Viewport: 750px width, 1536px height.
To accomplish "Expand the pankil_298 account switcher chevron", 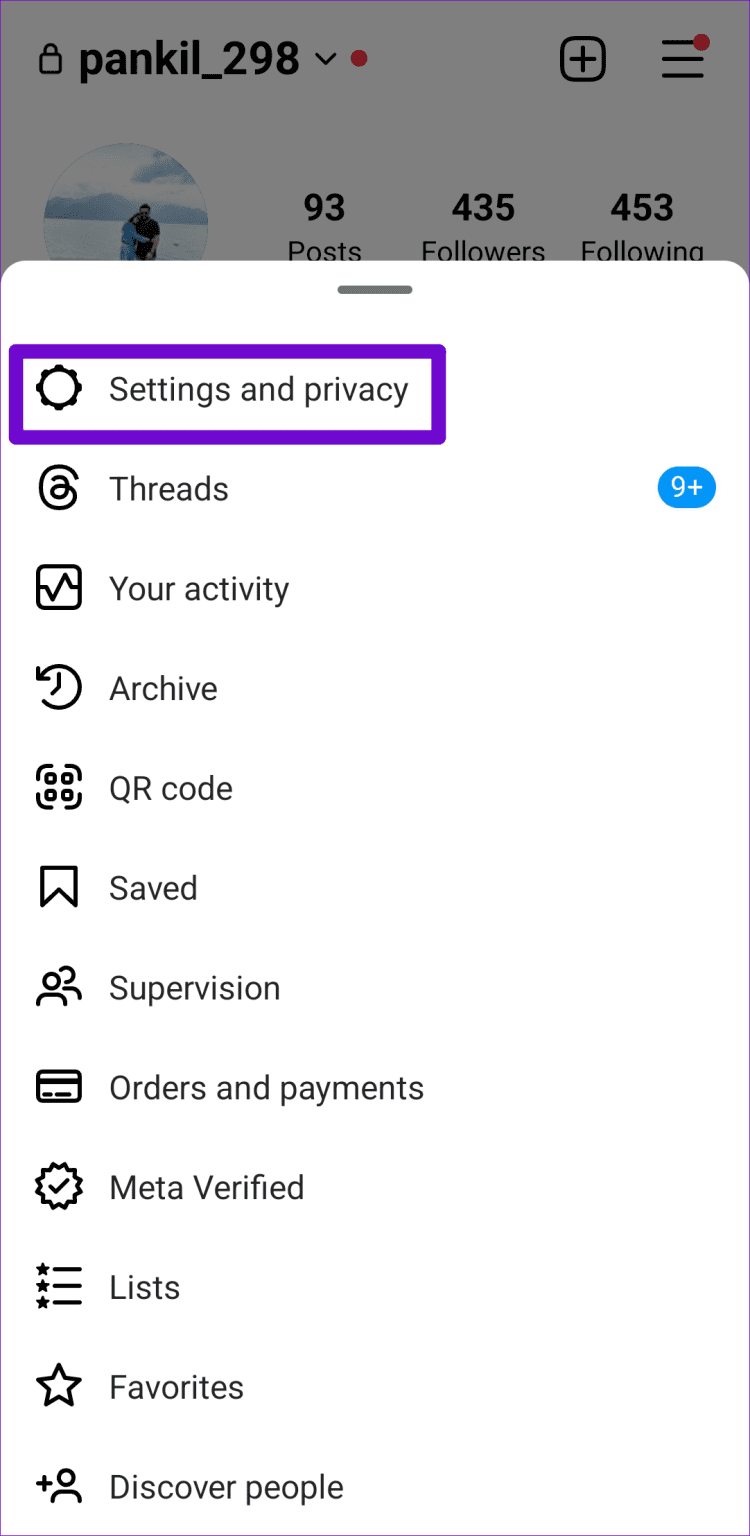I will point(325,60).
